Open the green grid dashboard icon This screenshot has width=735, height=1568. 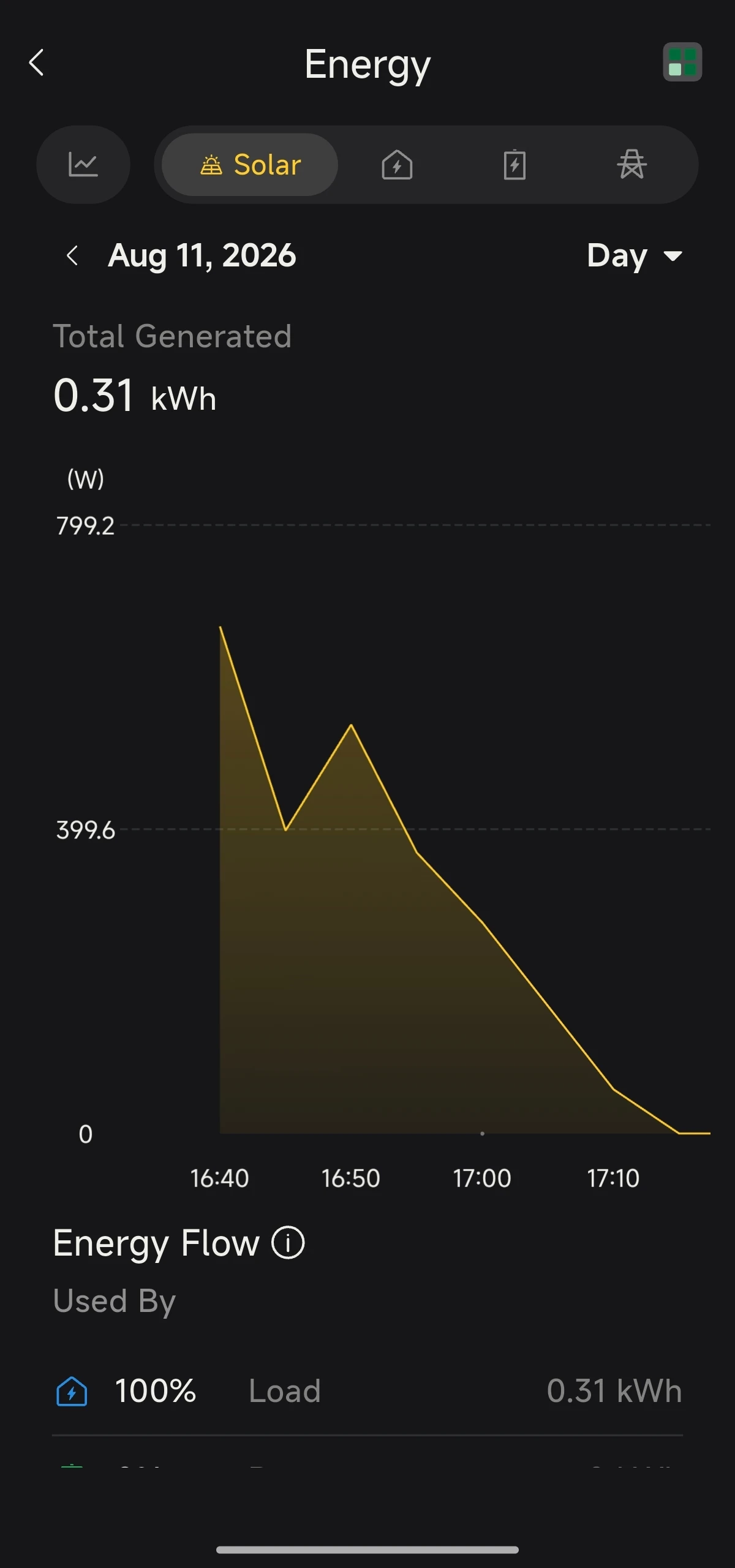point(682,62)
